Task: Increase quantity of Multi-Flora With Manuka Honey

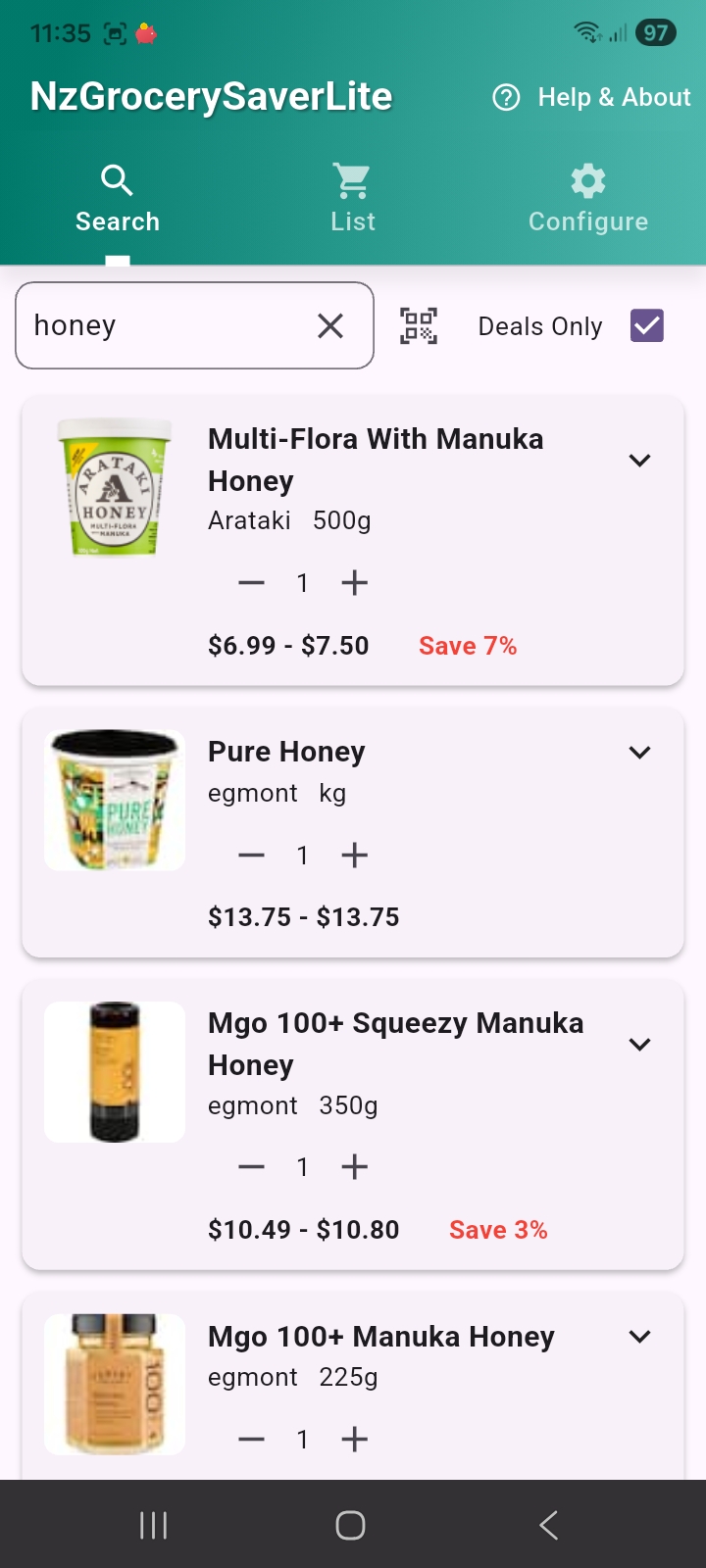Action: pos(354,583)
